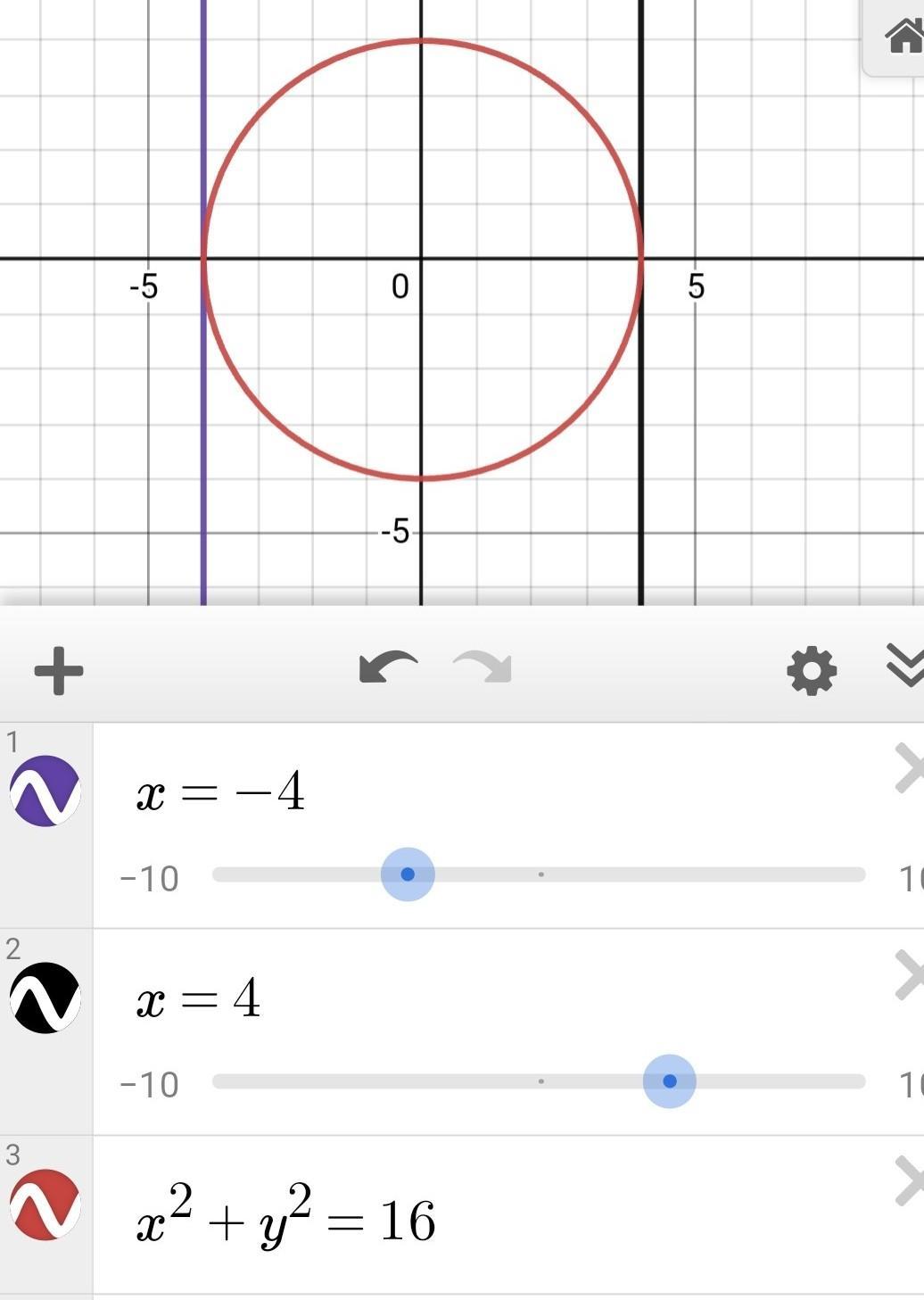924x1300 pixels.
Task: Tap the home icon to reset the graph view
Action: (902, 37)
